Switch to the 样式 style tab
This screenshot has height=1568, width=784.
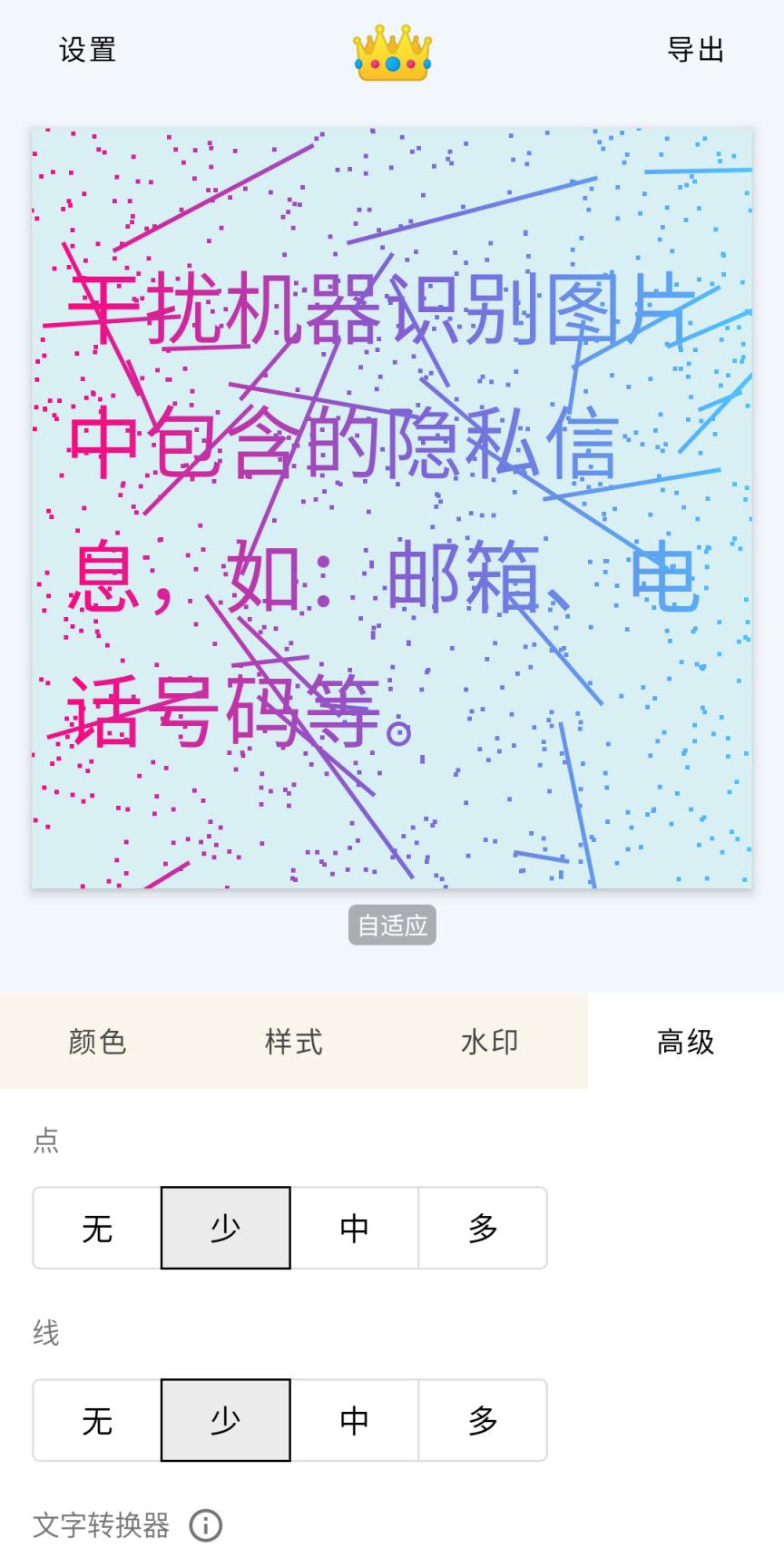293,1042
